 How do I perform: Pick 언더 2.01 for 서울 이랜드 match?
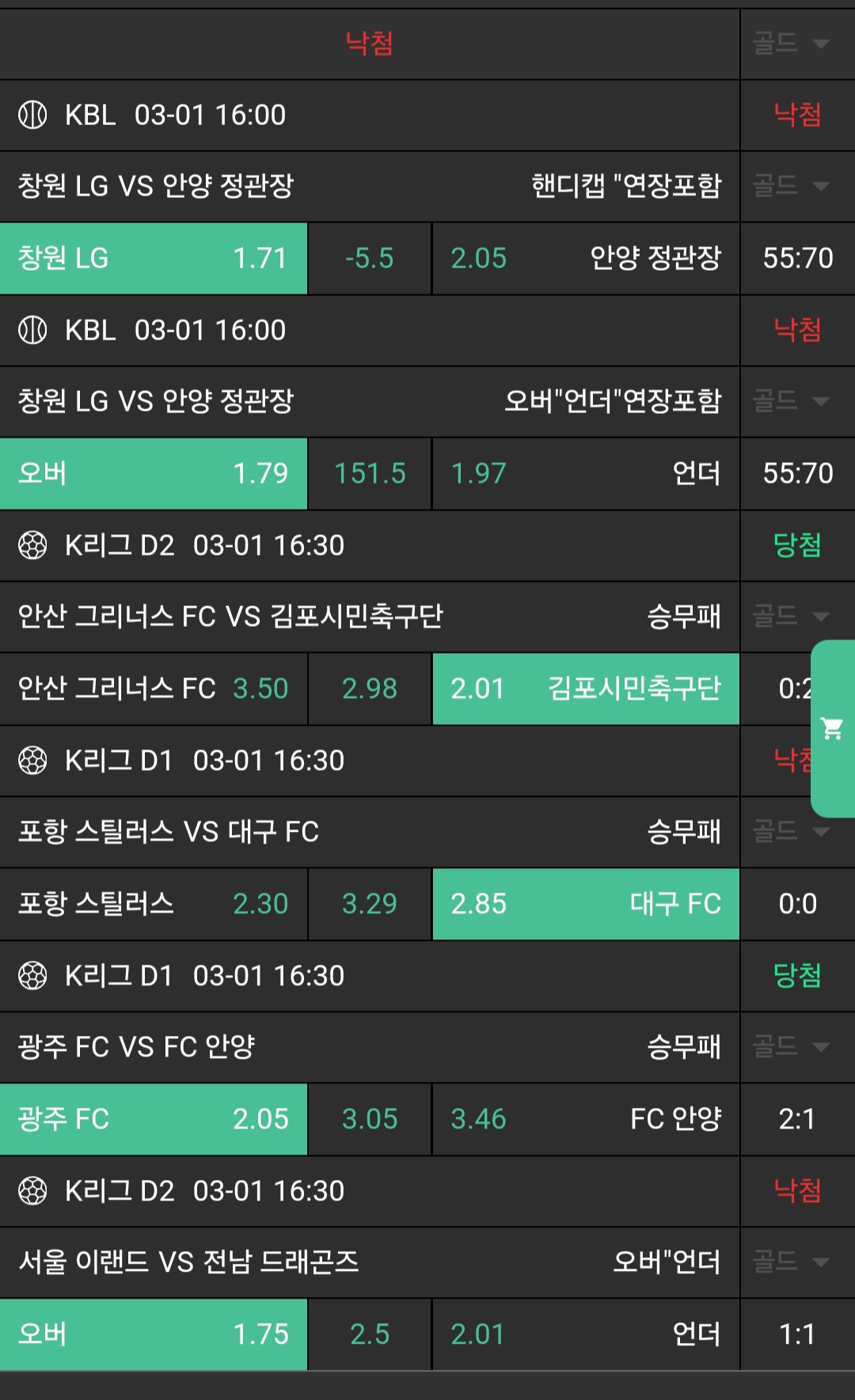coord(586,1334)
